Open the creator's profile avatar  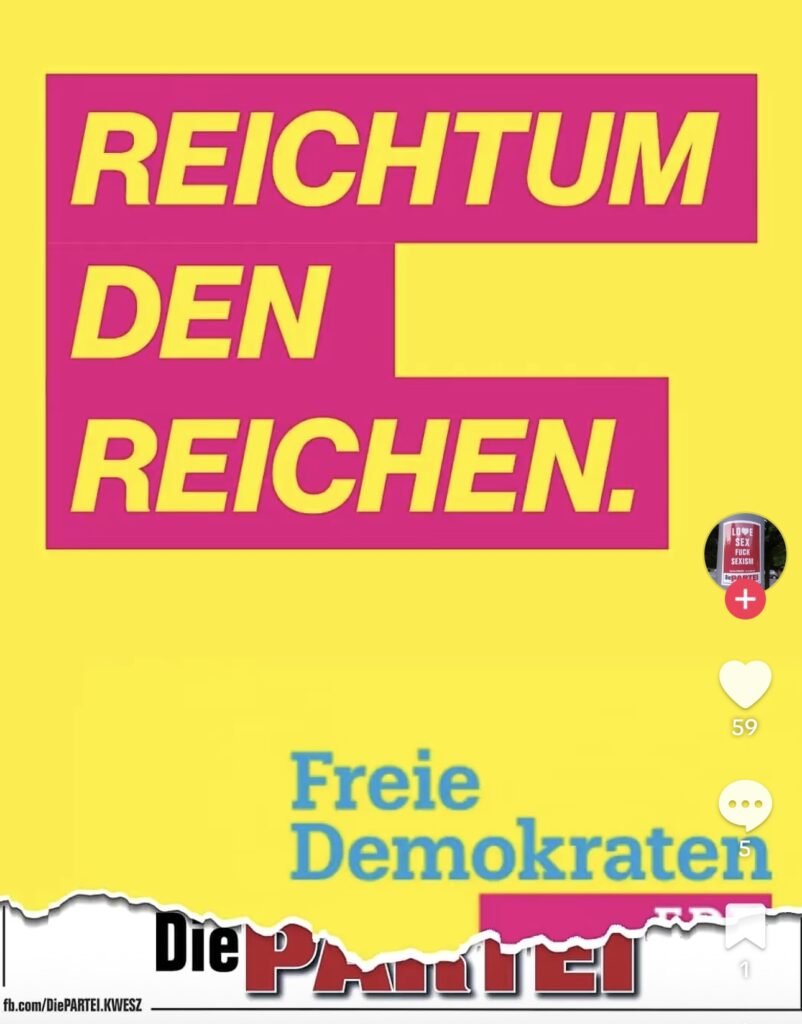pyautogui.click(x=745, y=551)
